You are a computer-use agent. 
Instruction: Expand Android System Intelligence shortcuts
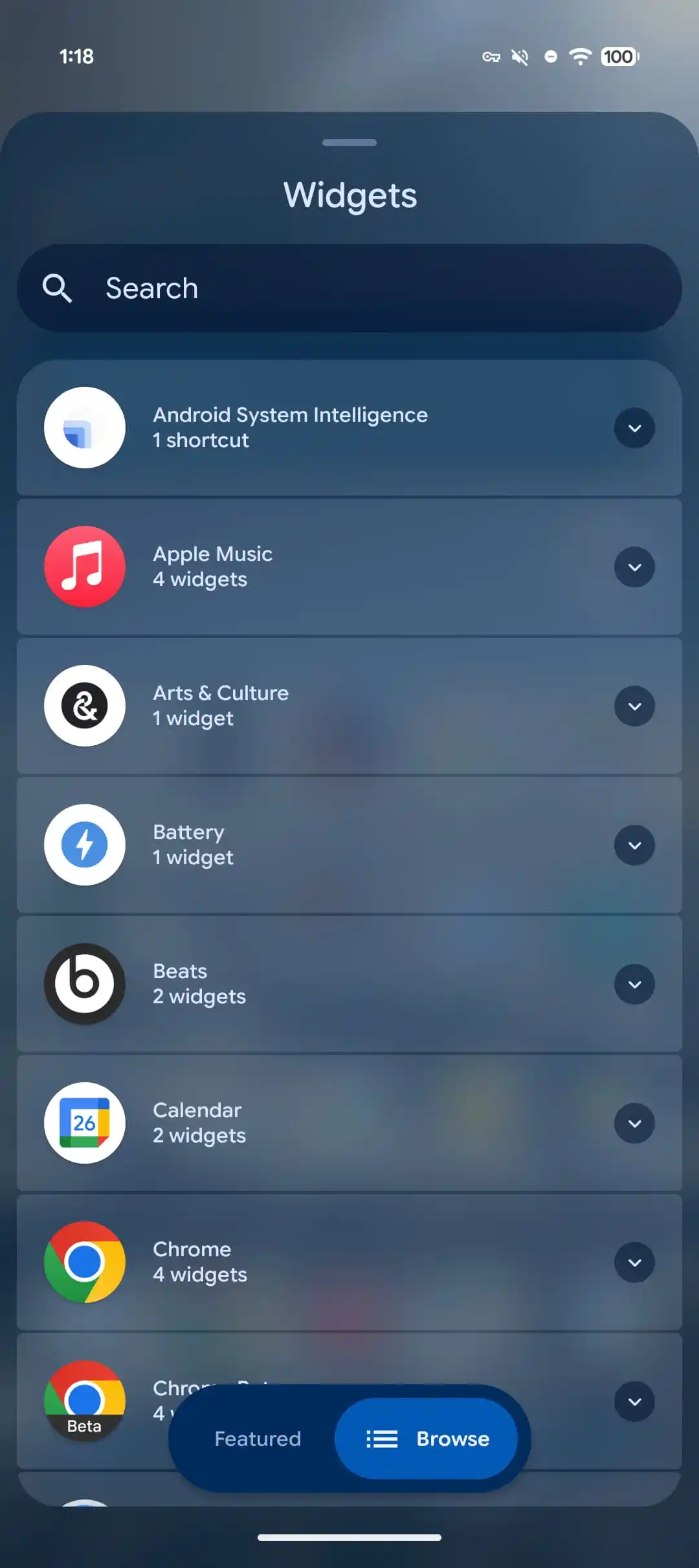(634, 428)
